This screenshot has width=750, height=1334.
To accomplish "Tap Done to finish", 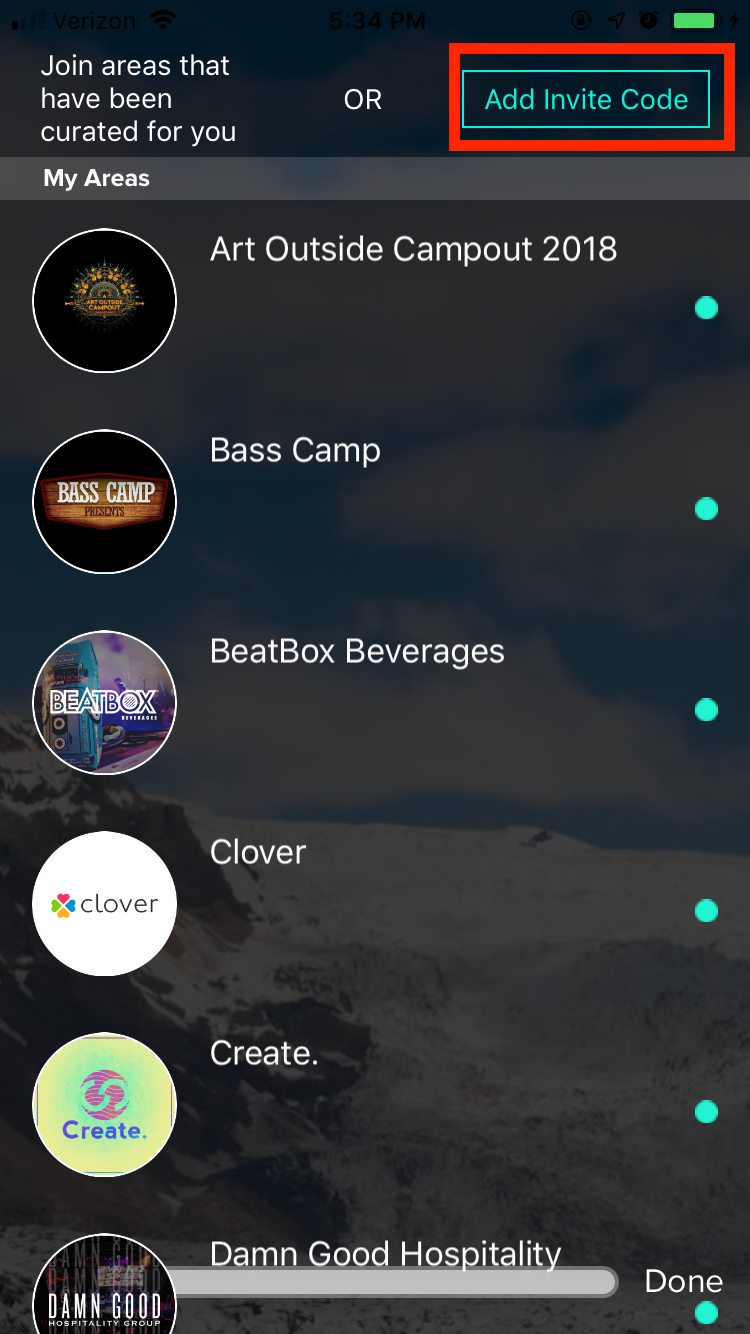I will point(683,1281).
